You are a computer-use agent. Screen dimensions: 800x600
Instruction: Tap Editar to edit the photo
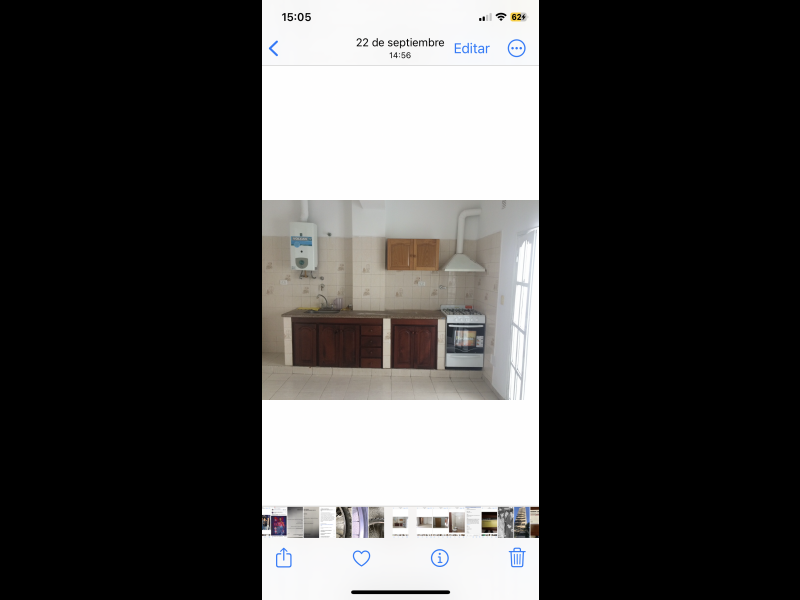pos(471,48)
